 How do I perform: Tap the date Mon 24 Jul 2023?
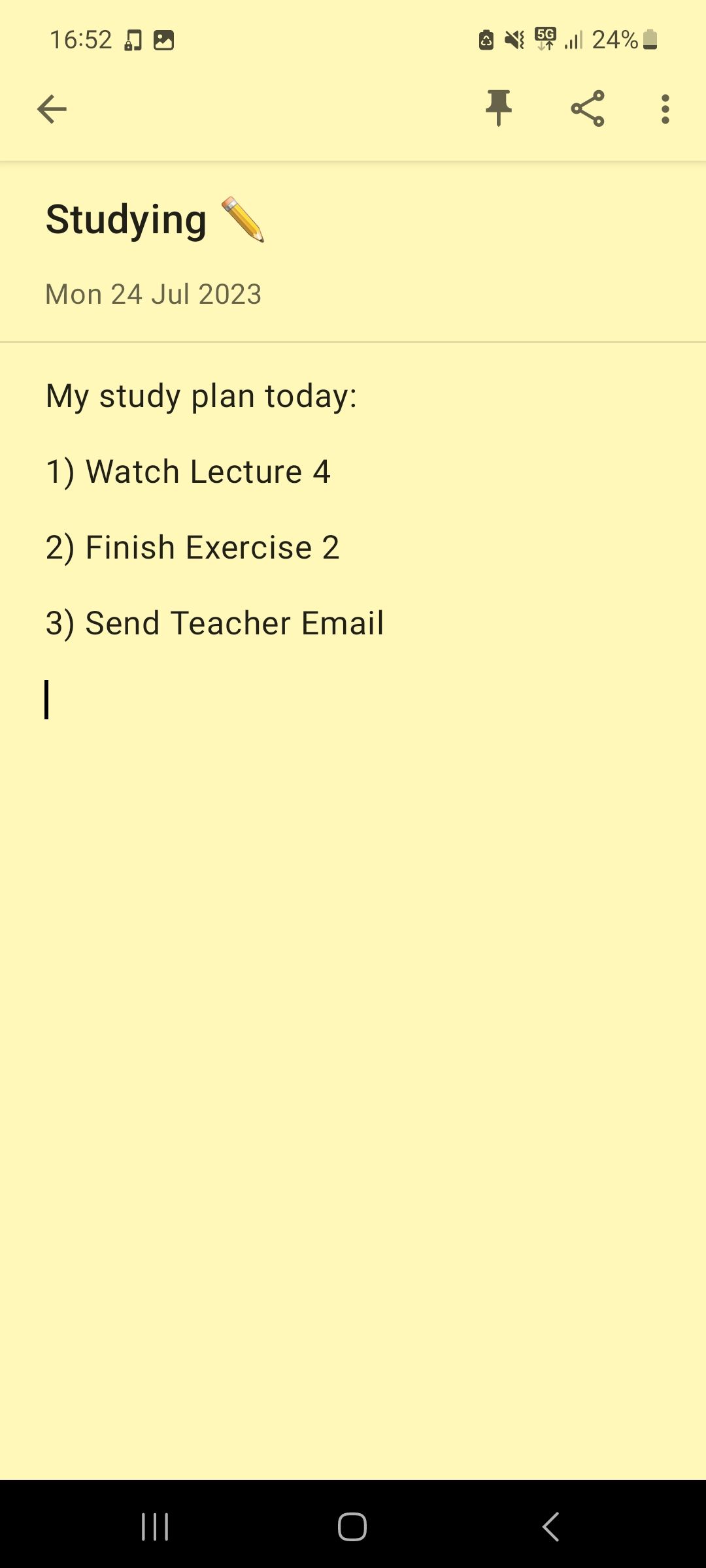[x=154, y=294]
